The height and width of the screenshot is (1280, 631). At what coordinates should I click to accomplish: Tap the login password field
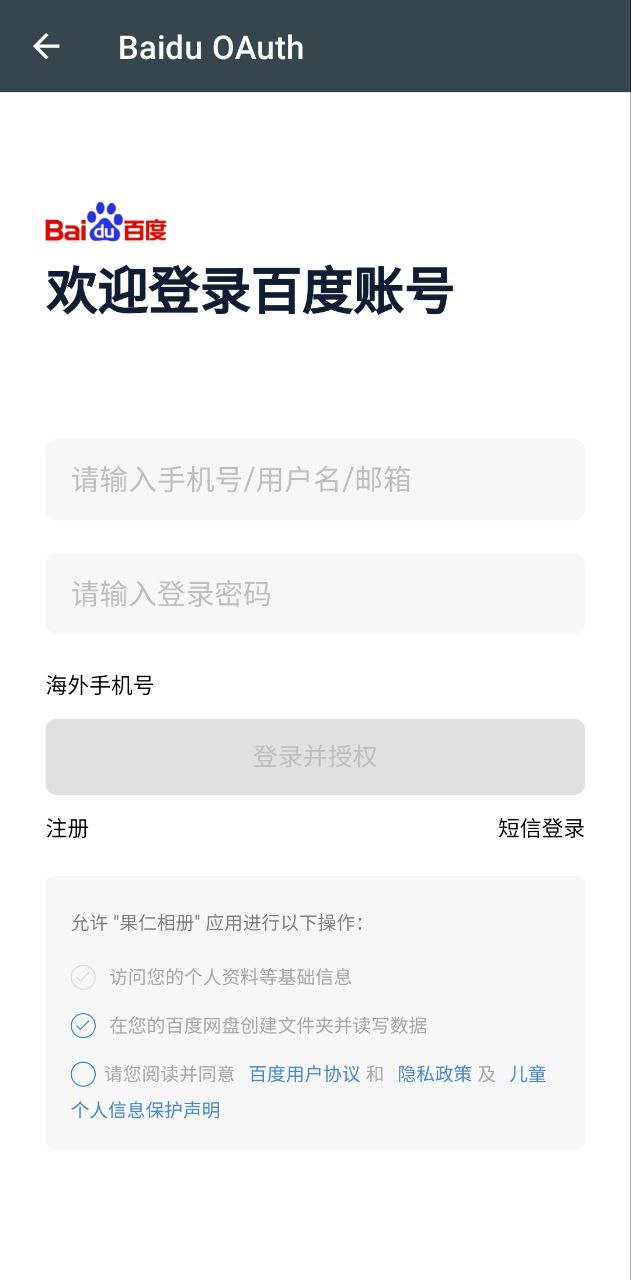(x=315, y=594)
